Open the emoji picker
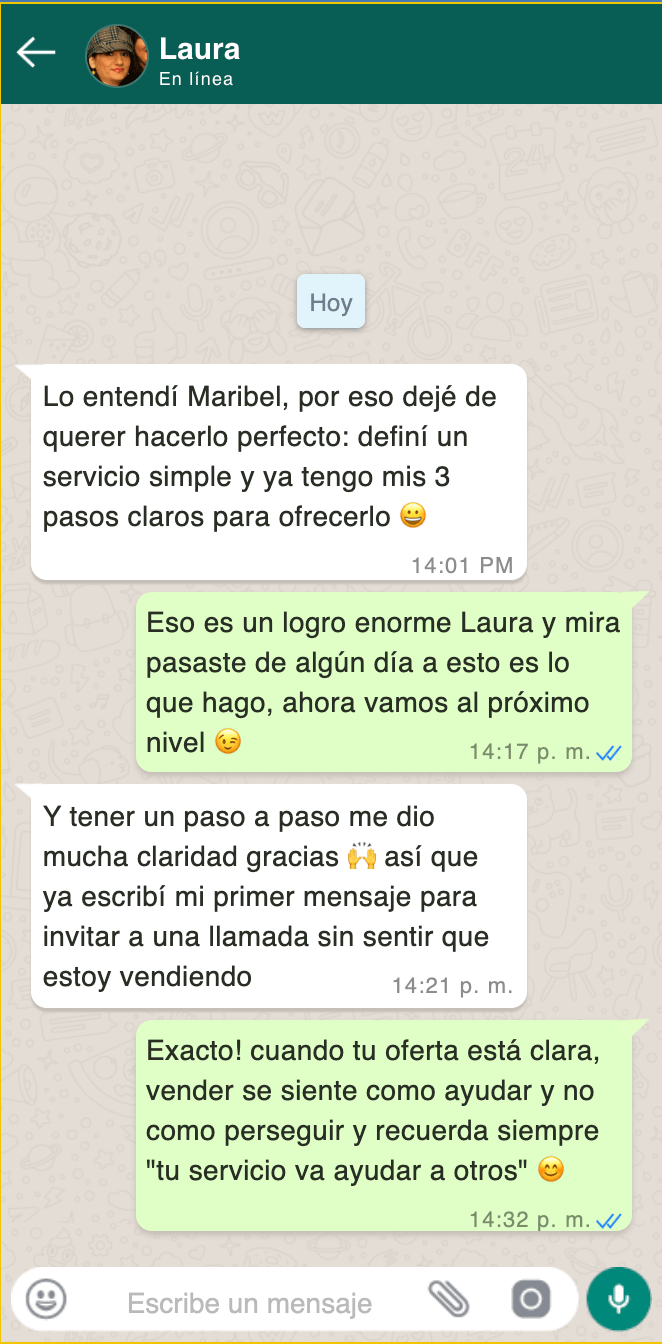 [46, 1299]
